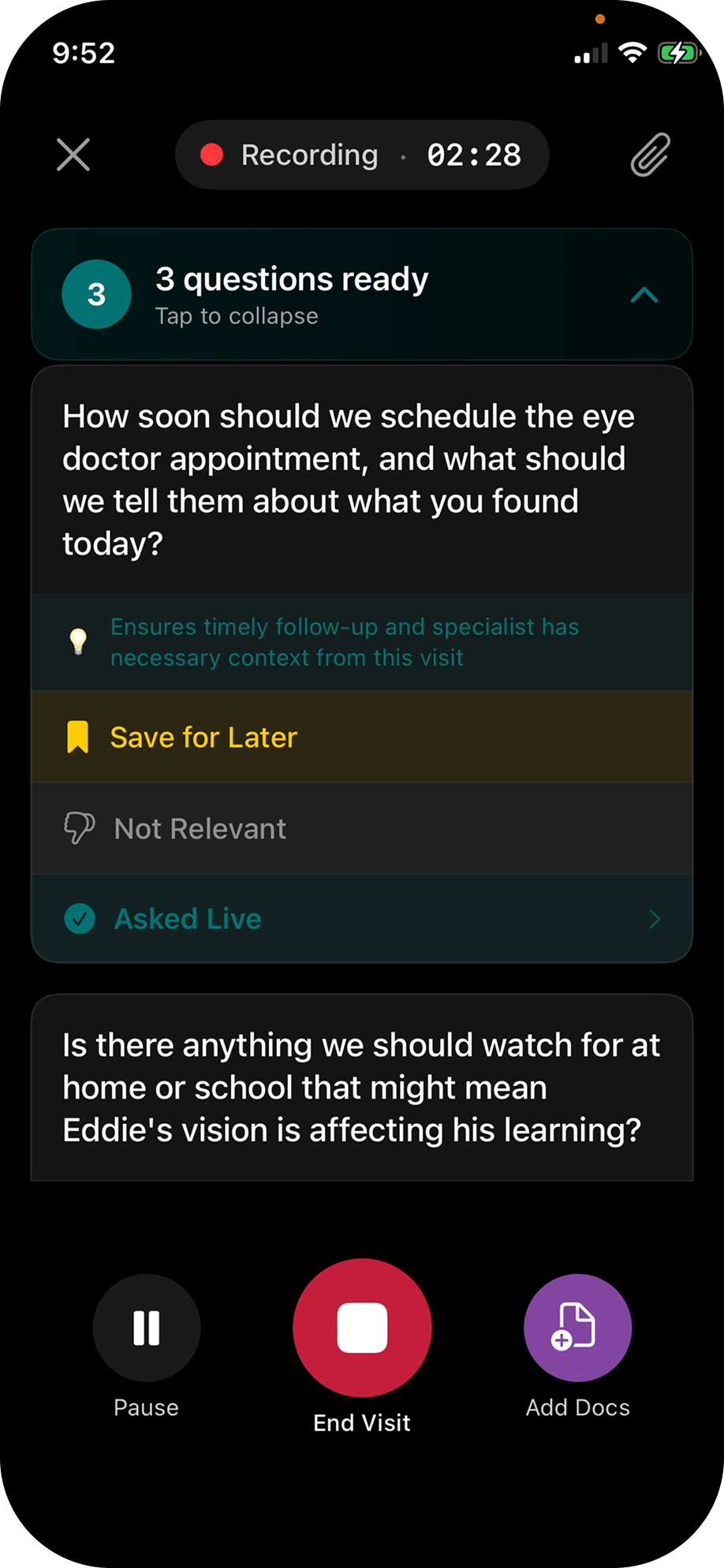Tap the paperclip attachment icon
The image size is (724, 1568).
(x=649, y=155)
